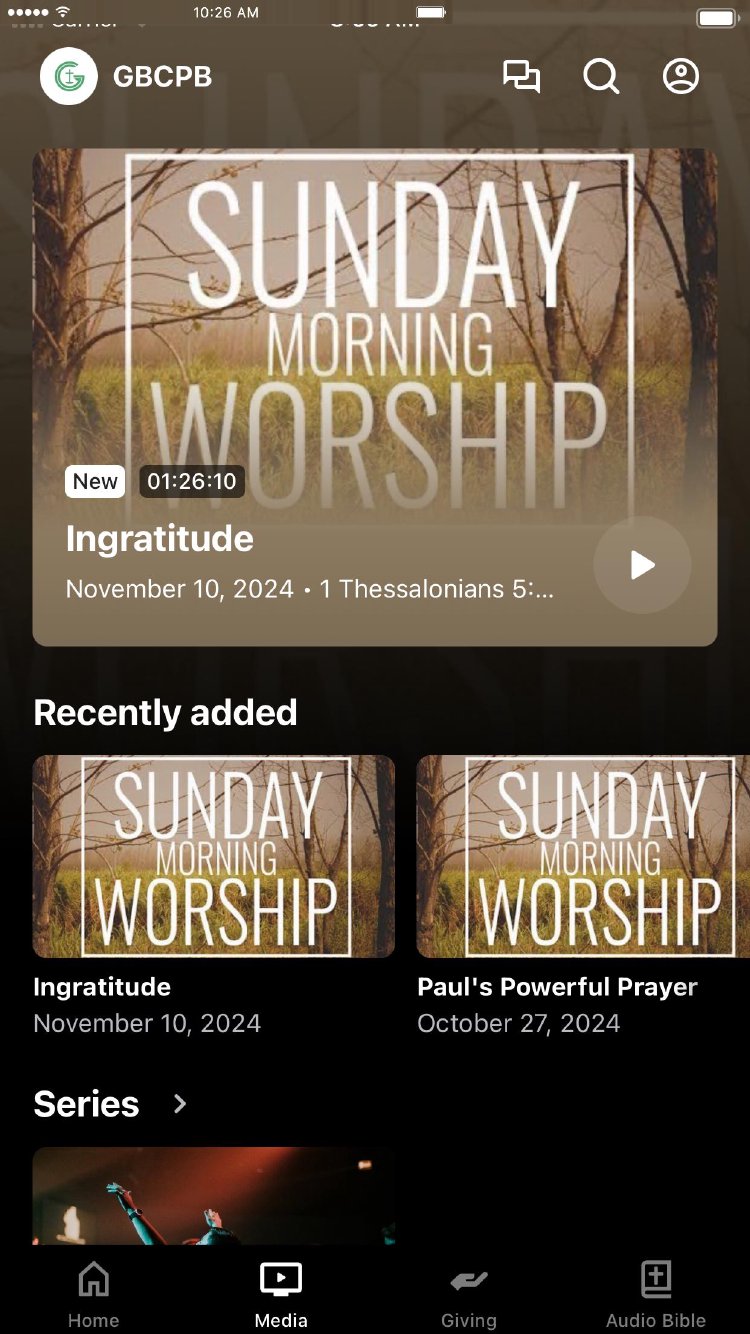This screenshot has height=1334, width=750.
Task: Open the chat messages icon
Action: pos(521,77)
